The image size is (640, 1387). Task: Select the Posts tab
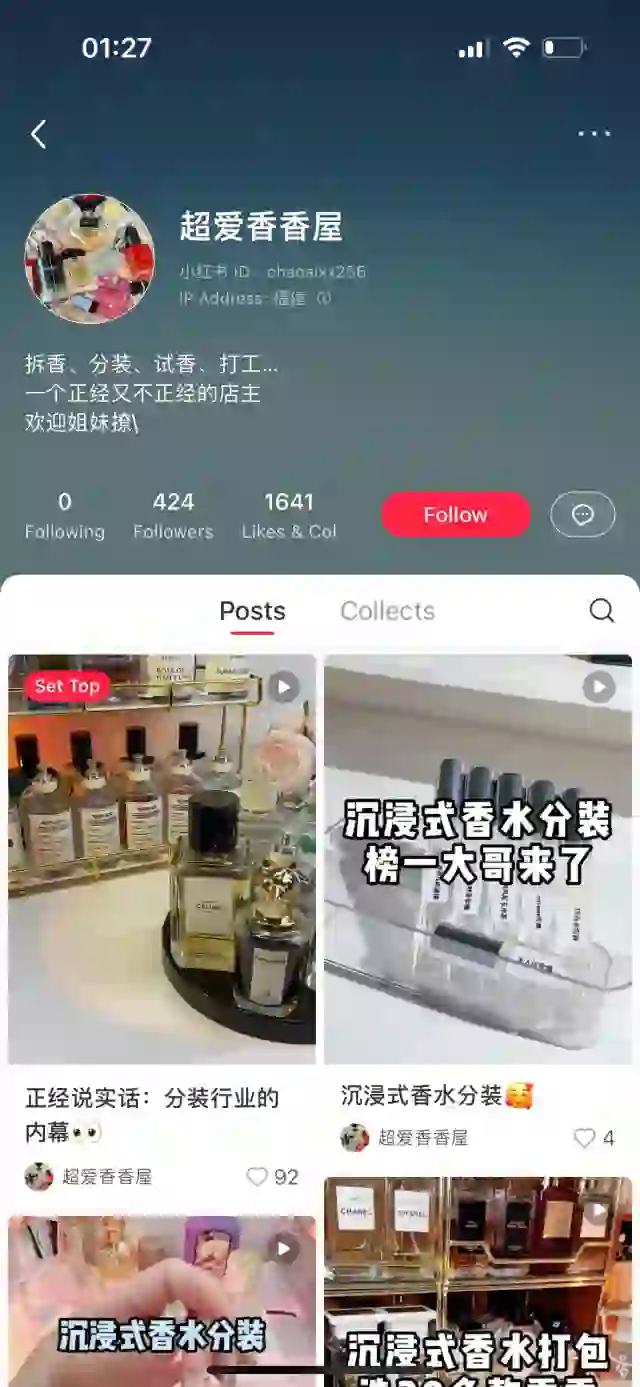[x=252, y=611]
